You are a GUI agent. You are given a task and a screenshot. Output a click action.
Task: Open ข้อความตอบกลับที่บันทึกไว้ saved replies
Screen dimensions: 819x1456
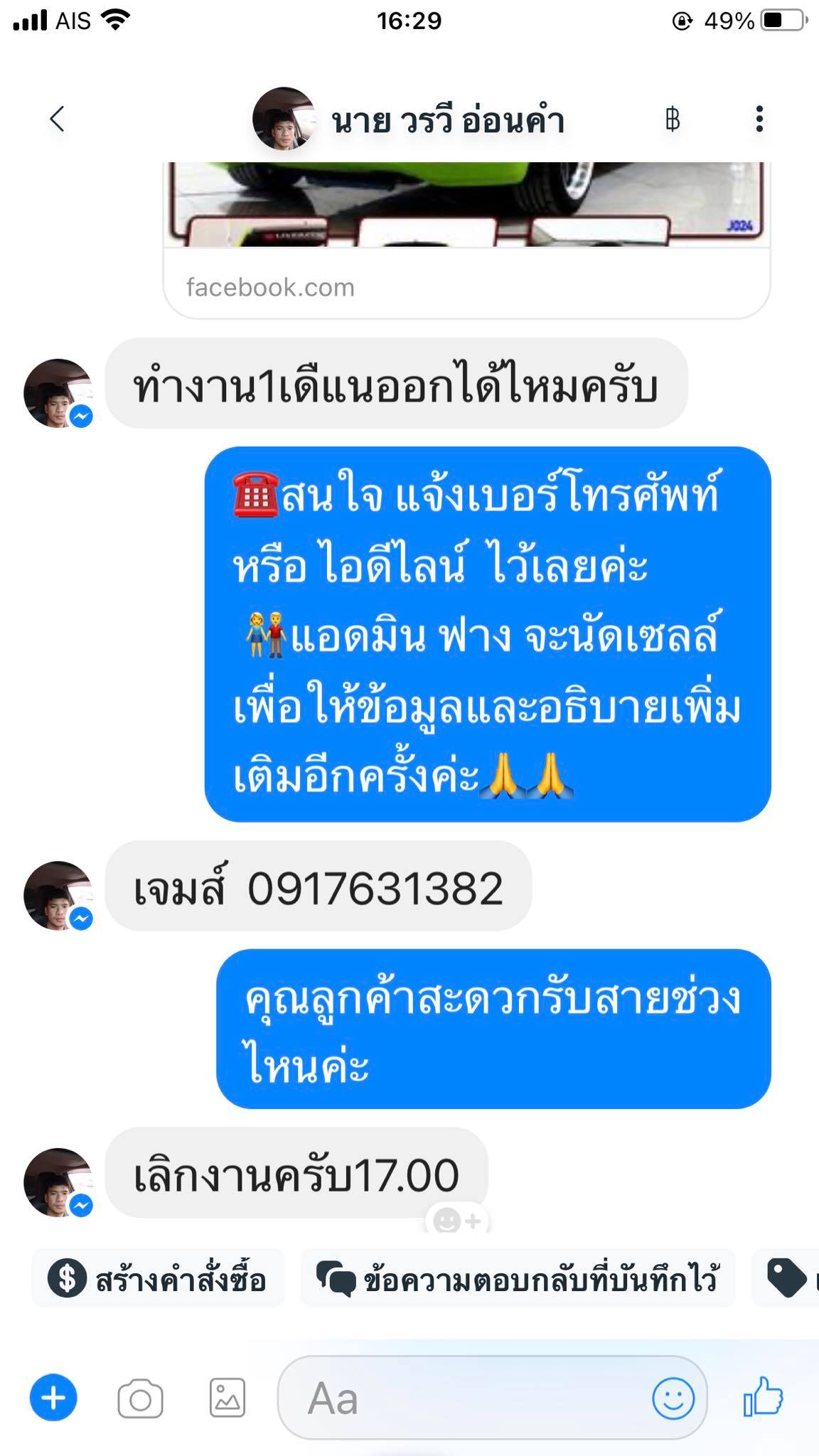(x=518, y=1278)
